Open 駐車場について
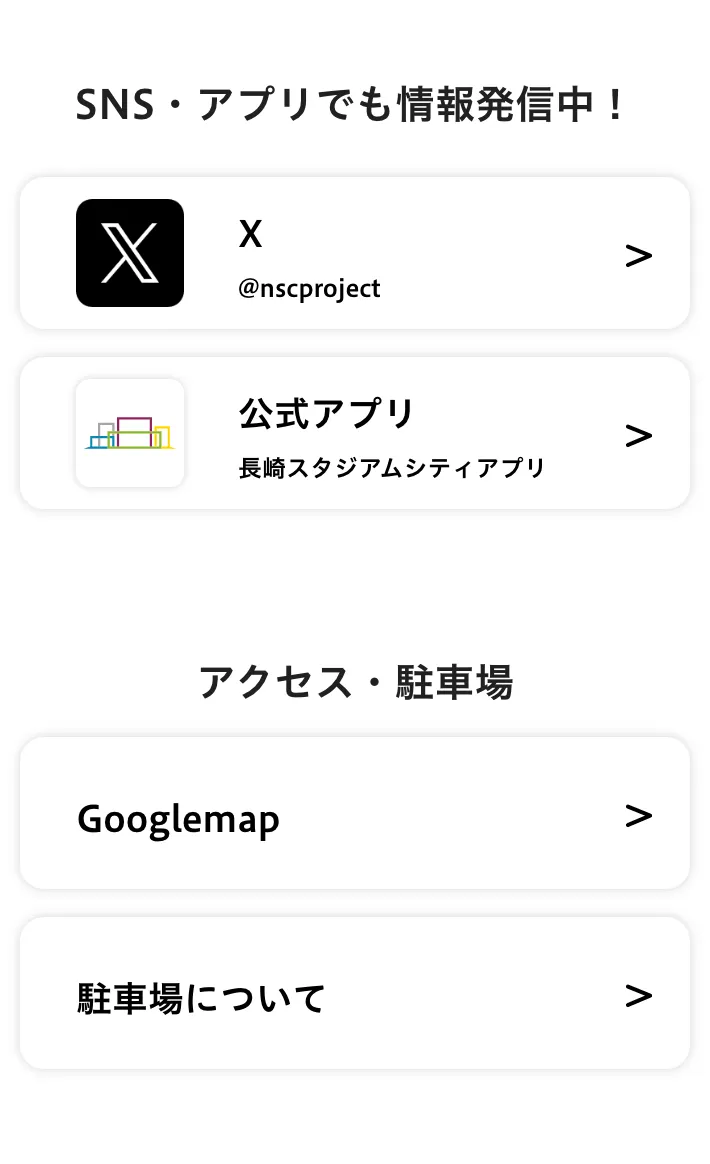The height and width of the screenshot is (1164, 710). (x=355, y=993)
